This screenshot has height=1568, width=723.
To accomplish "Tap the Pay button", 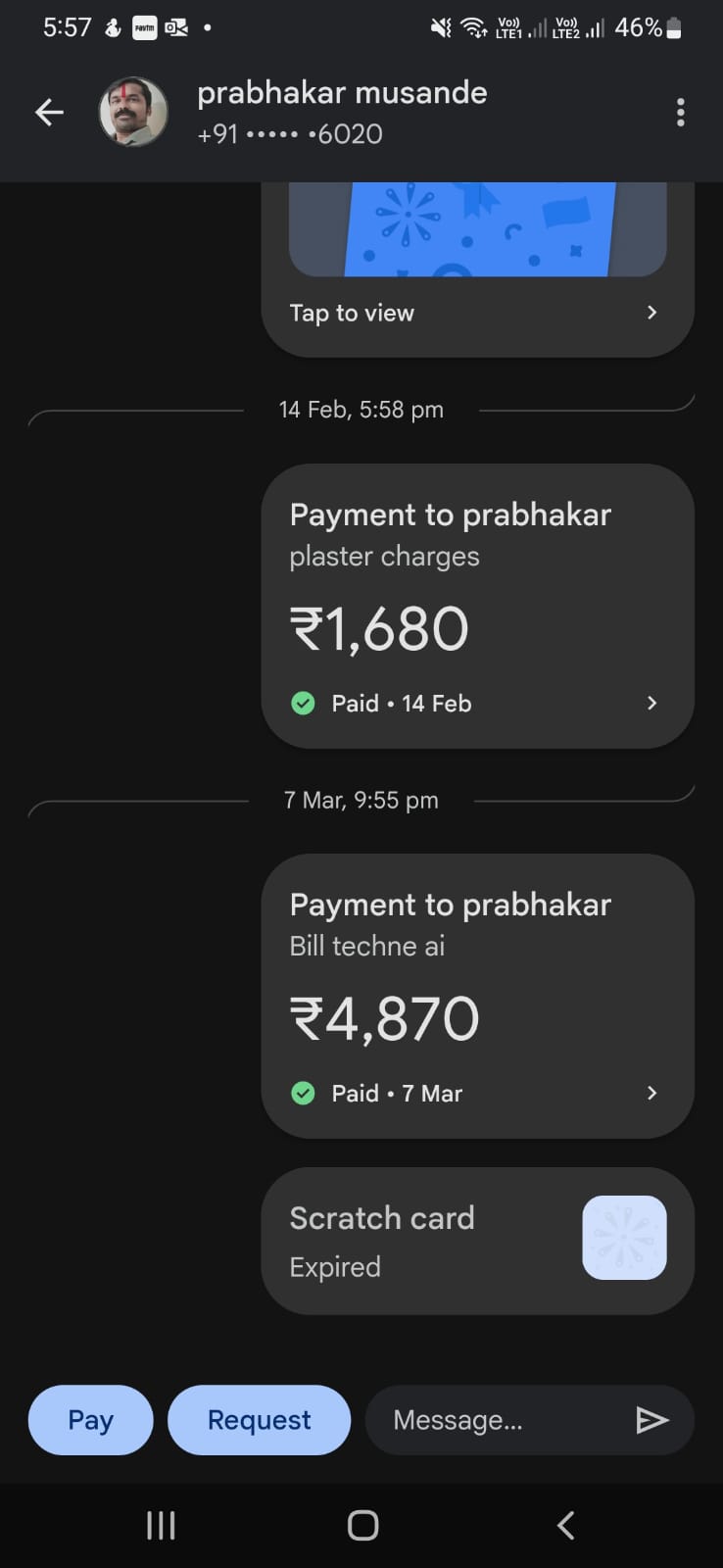I will 90,1420.
